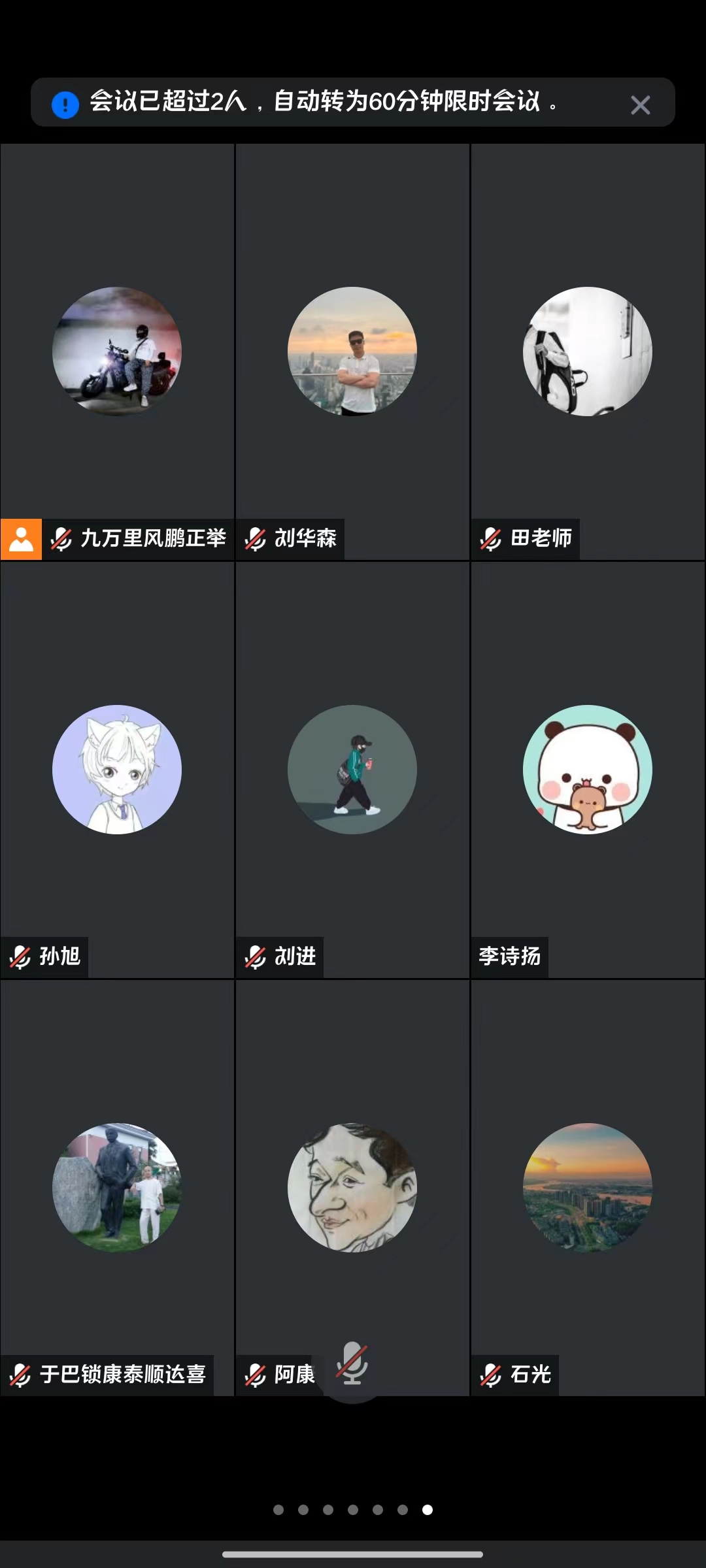Unmute with the floating microphone button
Image resolution: width=706 pixels, height=1568 pixels.
(x=352, y=1364)
